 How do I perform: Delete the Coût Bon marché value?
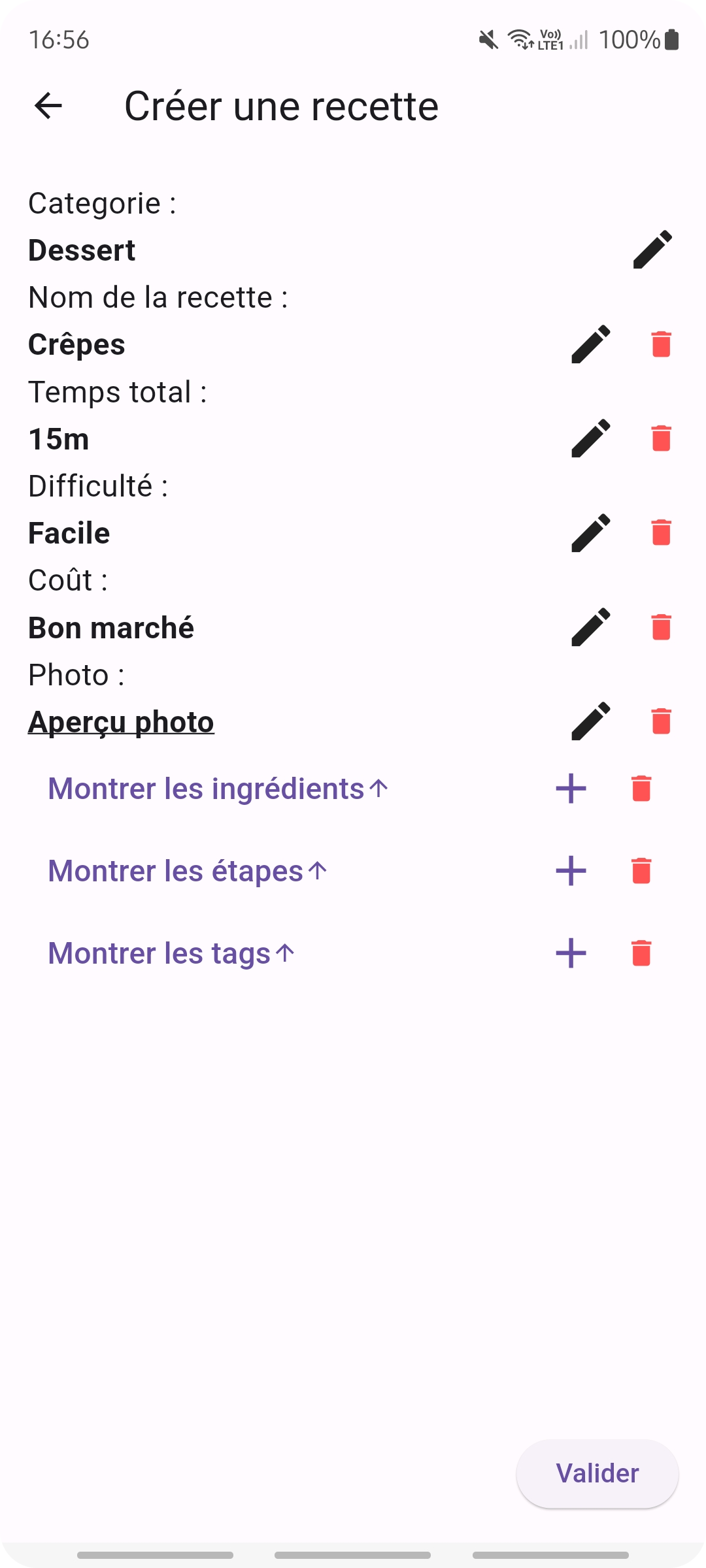pyautogui.click(x=661, y=627)
